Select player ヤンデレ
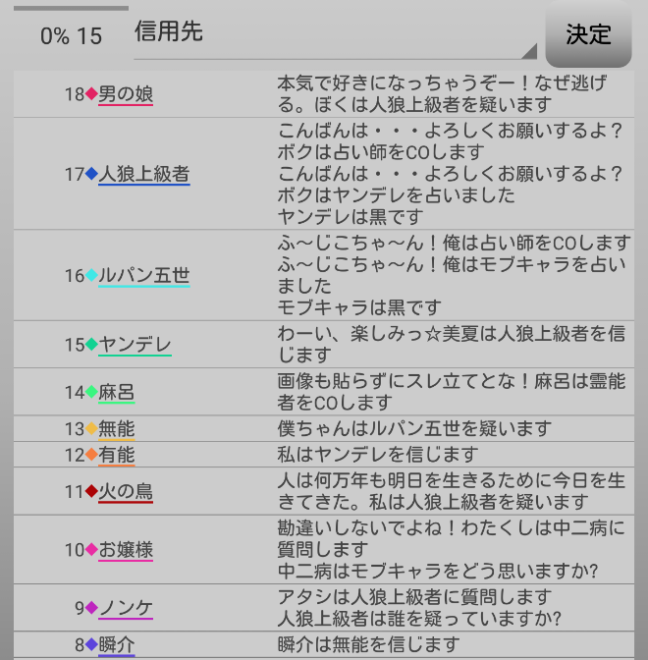 pos(135,344)
